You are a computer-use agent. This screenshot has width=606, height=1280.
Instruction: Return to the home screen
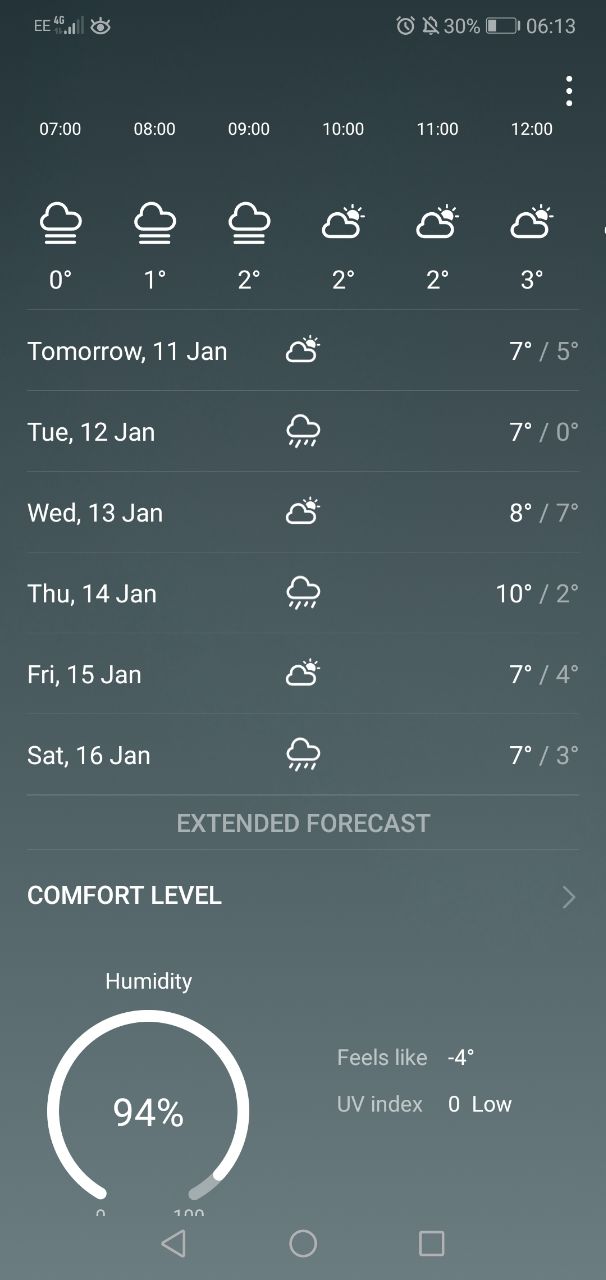pyautogui.click(x=303, y=1243)
